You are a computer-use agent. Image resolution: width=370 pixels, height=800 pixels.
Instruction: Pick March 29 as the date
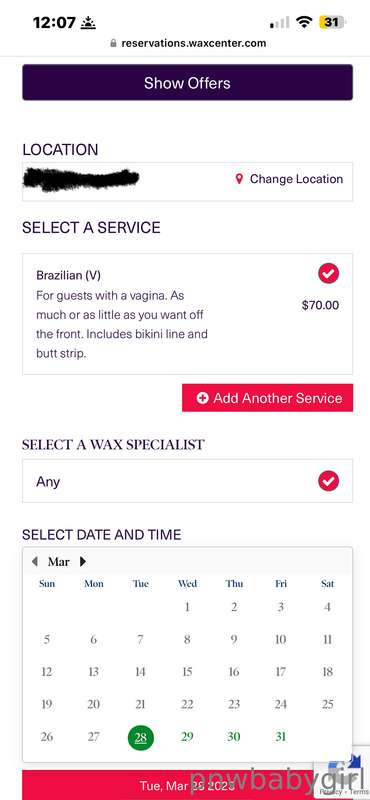click(187, 737)
